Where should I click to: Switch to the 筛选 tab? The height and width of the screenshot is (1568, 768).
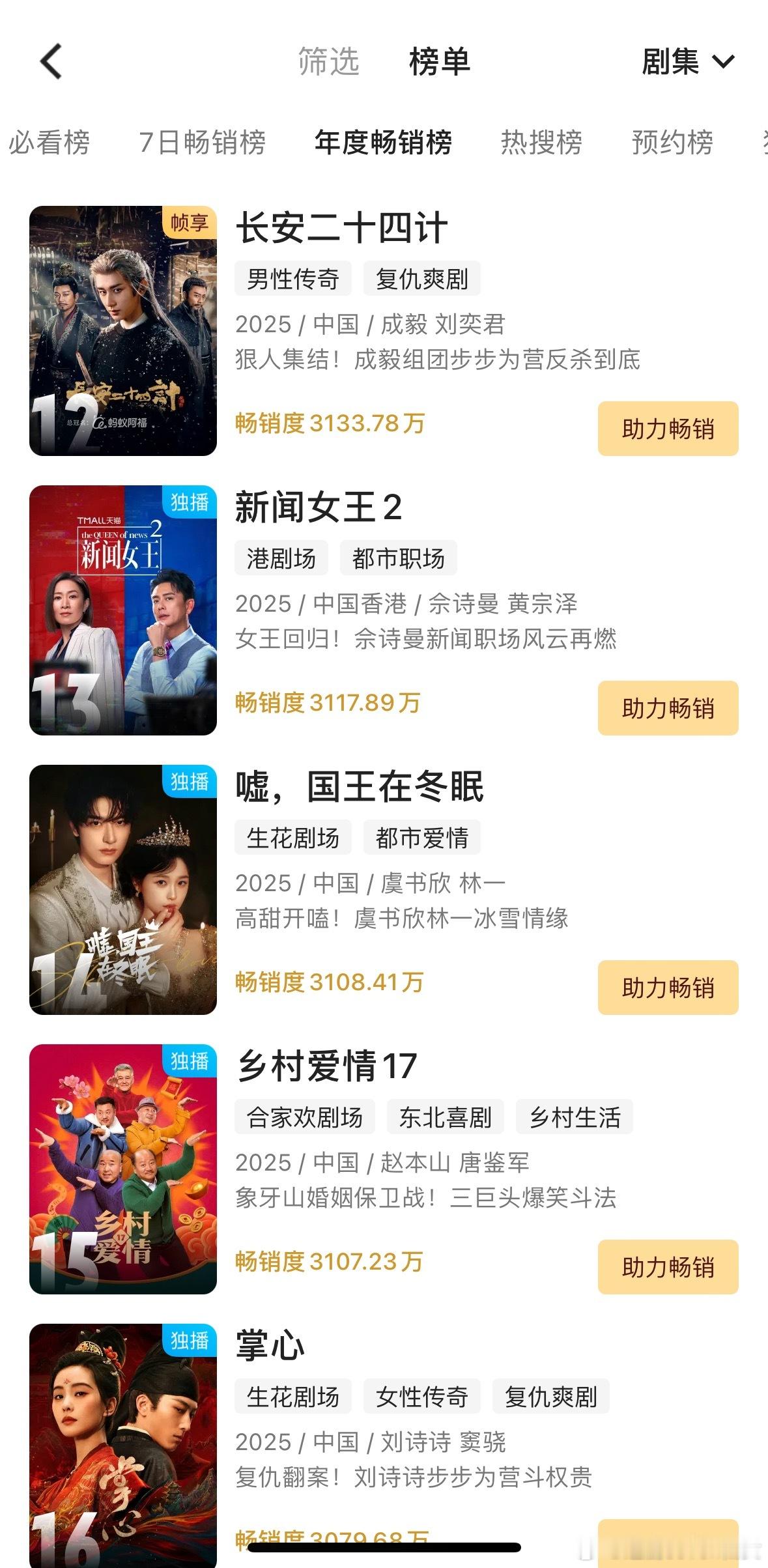pyautogui.click(x=328, y=62)
